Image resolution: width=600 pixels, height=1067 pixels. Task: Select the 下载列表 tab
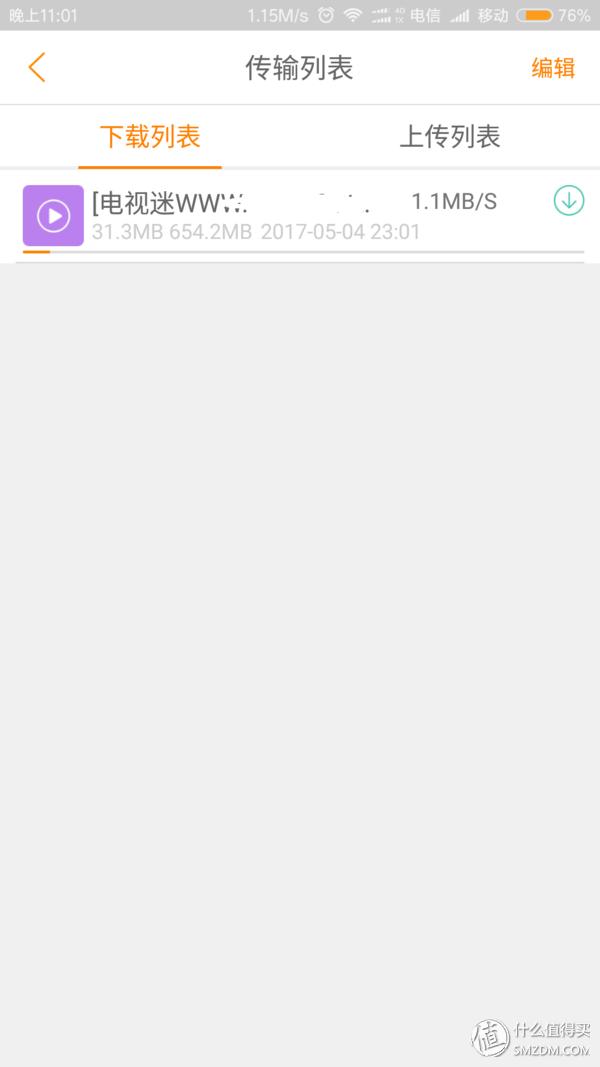pyautogui.click(x=150, y=137)
